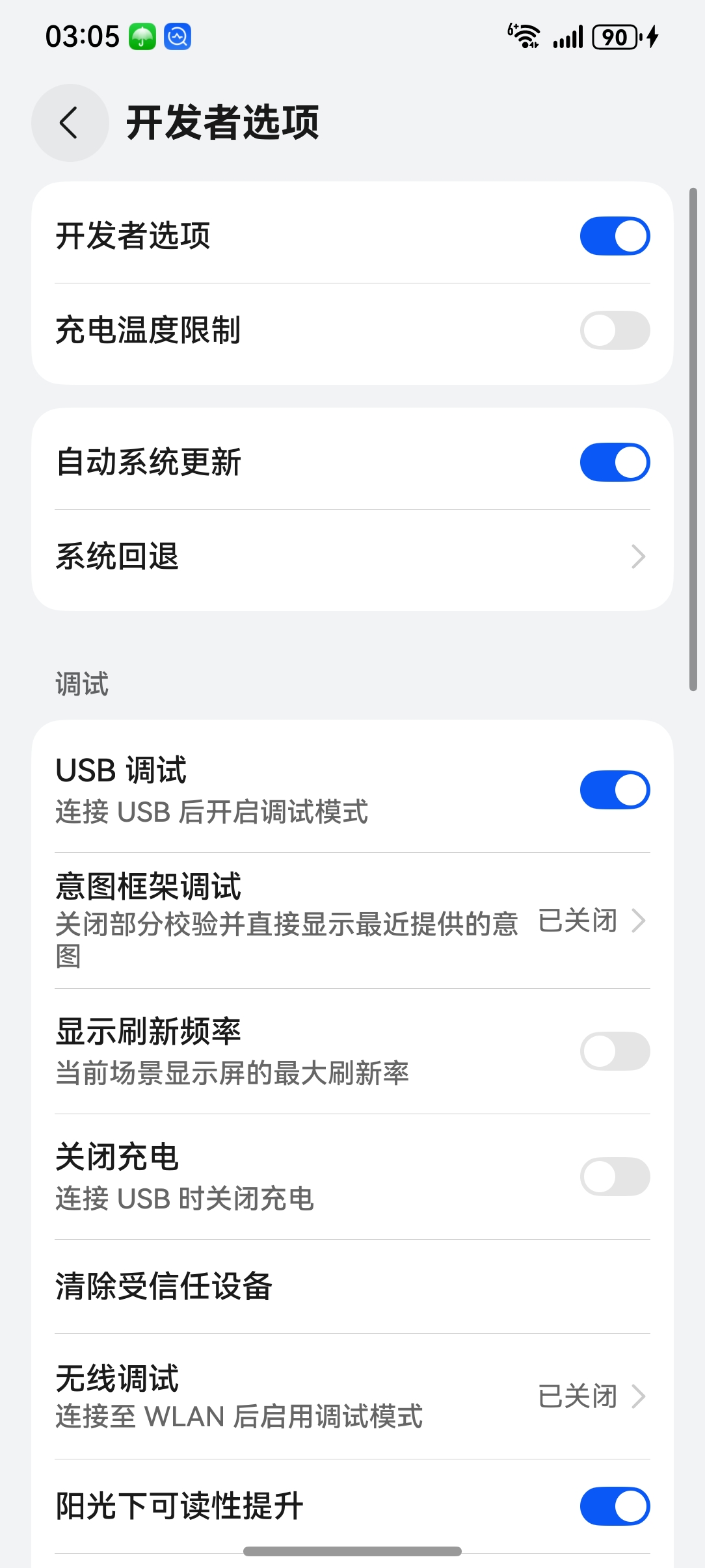Disable USB 调试
The width and height of the screenshot is (705, 1568).
pyautogui.click(x=615, y=790)
